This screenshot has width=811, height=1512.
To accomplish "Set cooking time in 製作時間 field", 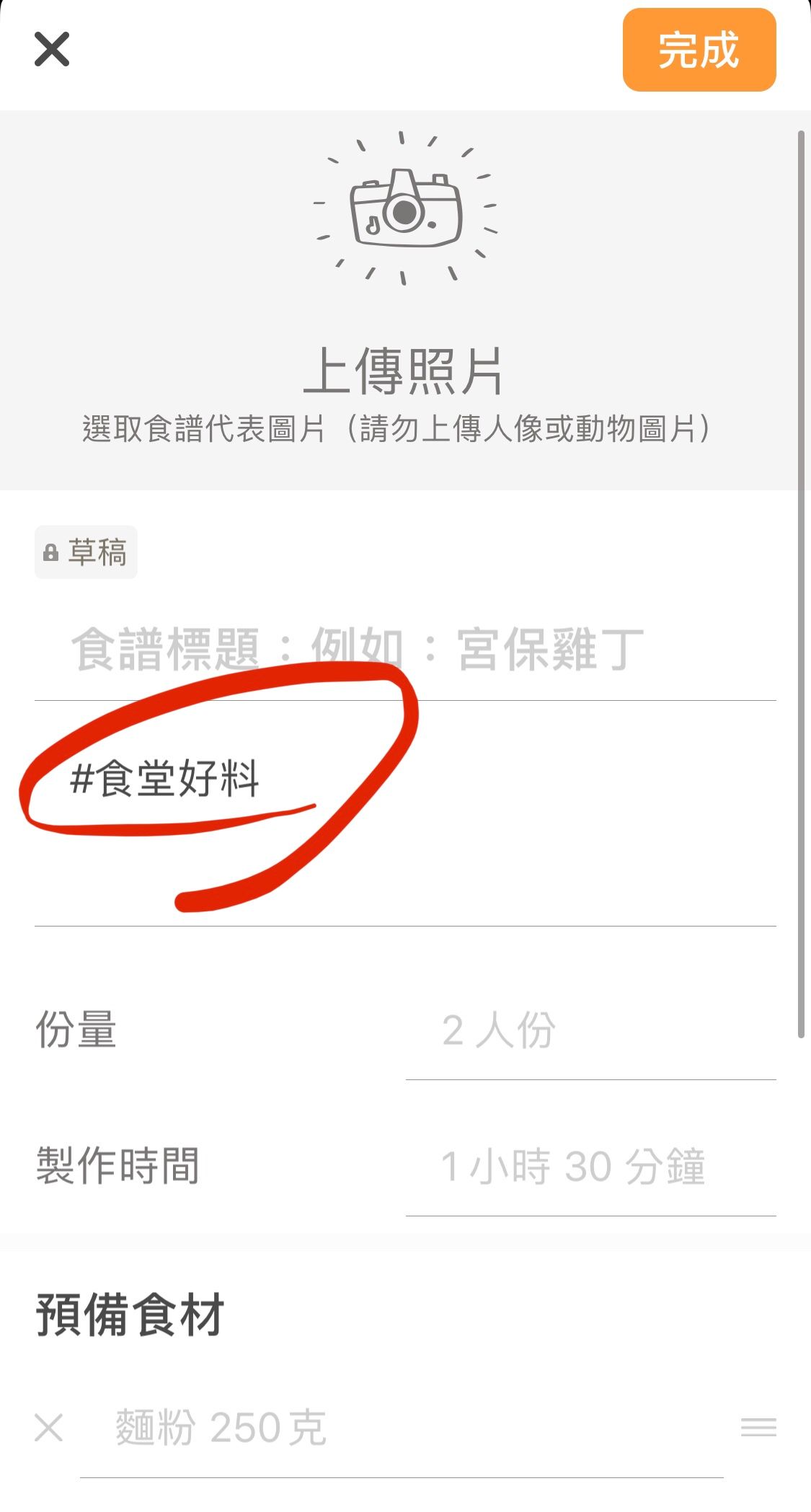I will 590,1166.
